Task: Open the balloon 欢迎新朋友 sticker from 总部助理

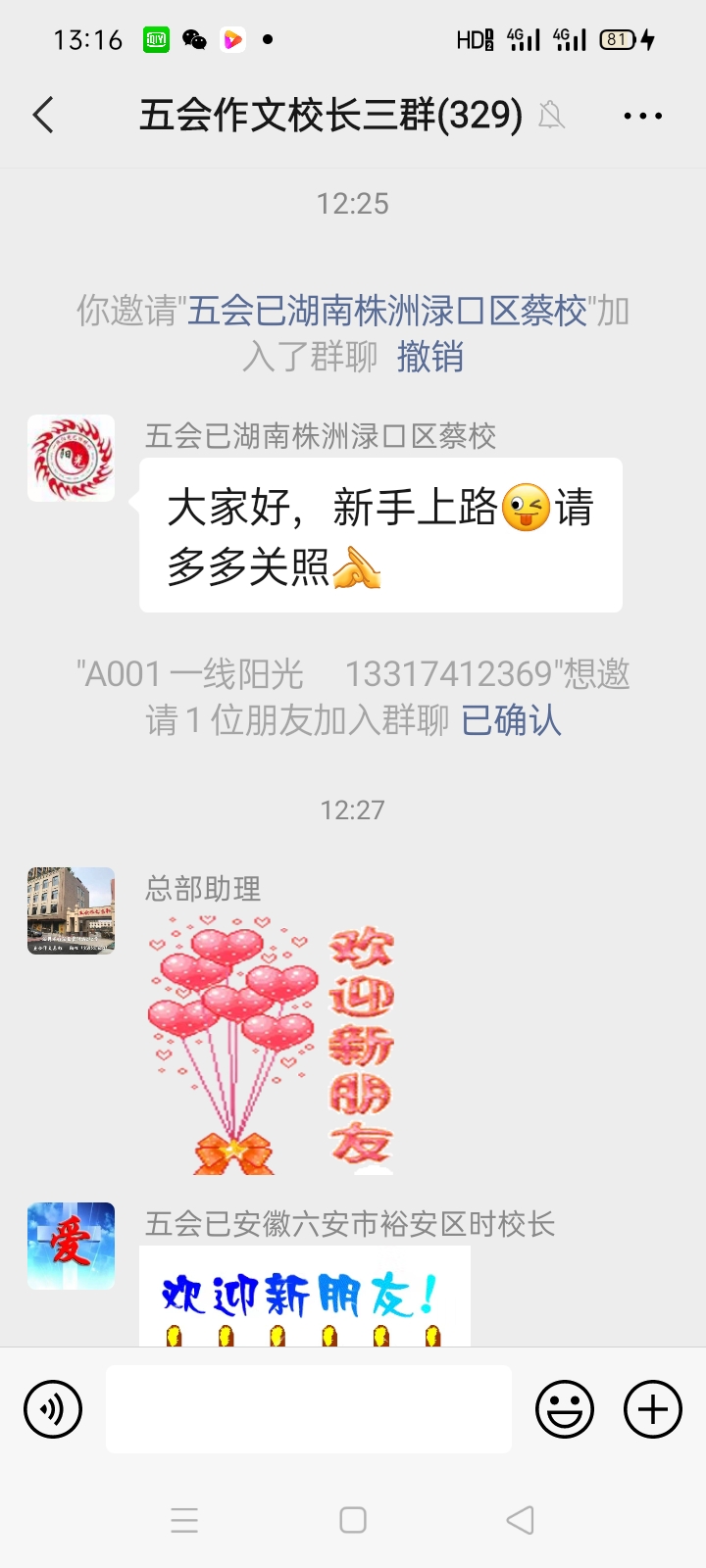Action: pyautogui.click(x=271, y=1044)
